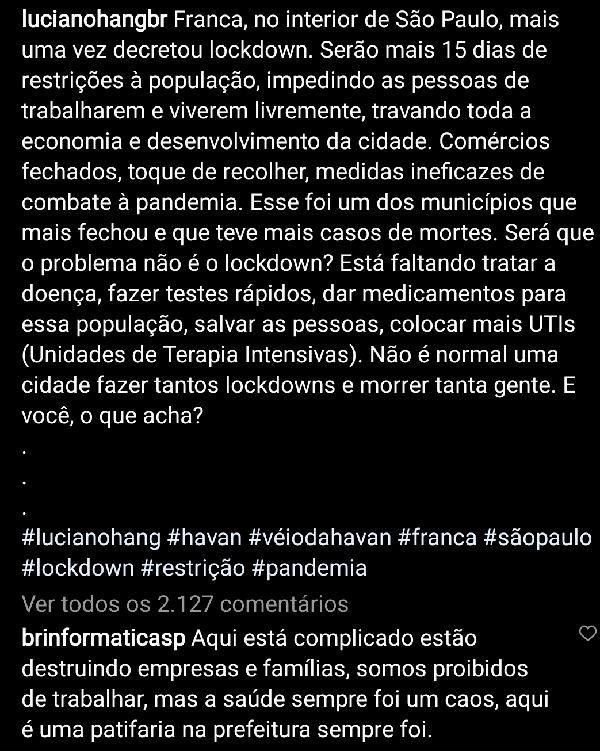Open the #lucianohang hashtag
The height and width of the screenshot is (751, 600).
(x=89, y=538)
